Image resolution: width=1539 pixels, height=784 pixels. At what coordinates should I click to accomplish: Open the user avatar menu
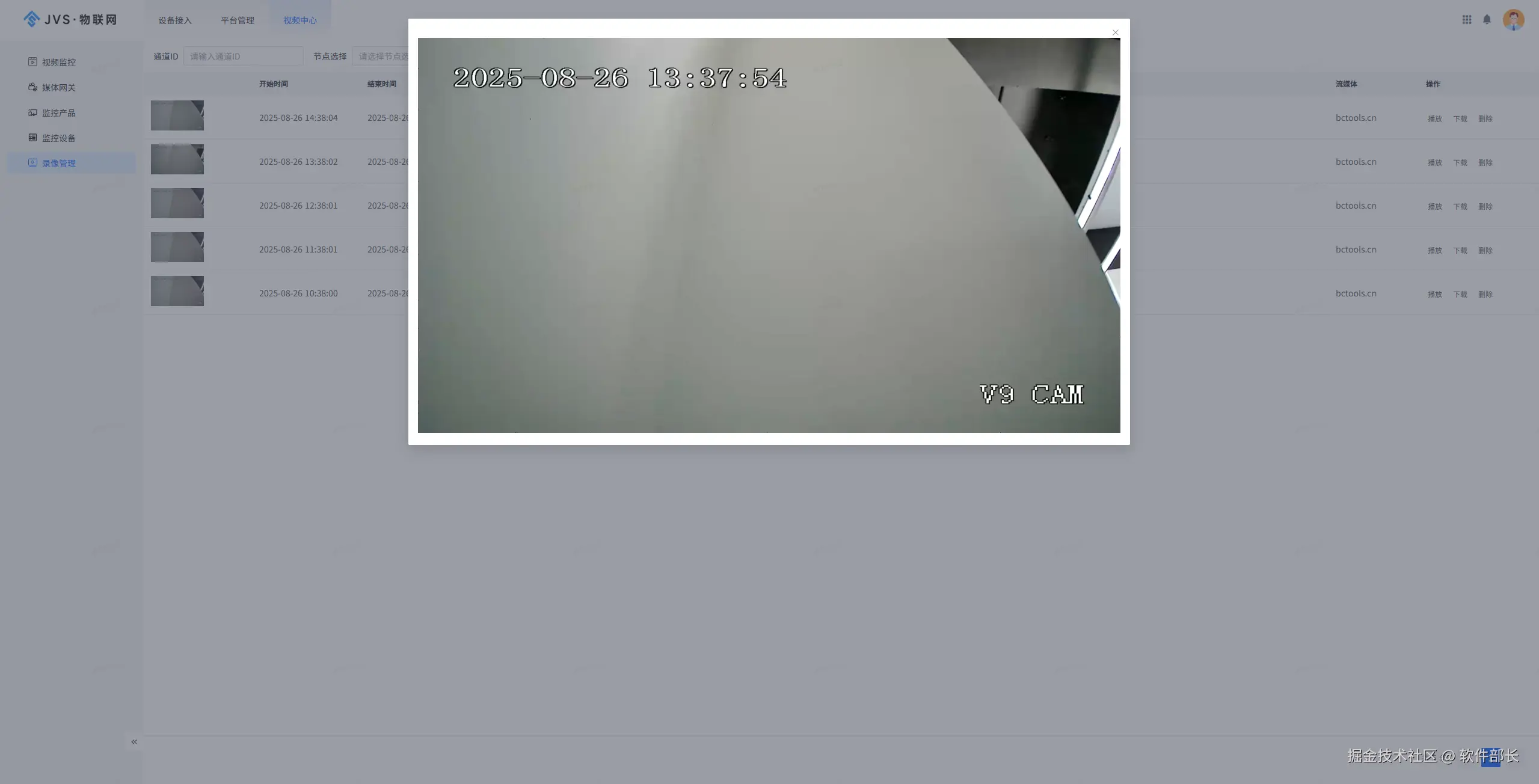click(1513, 19)
